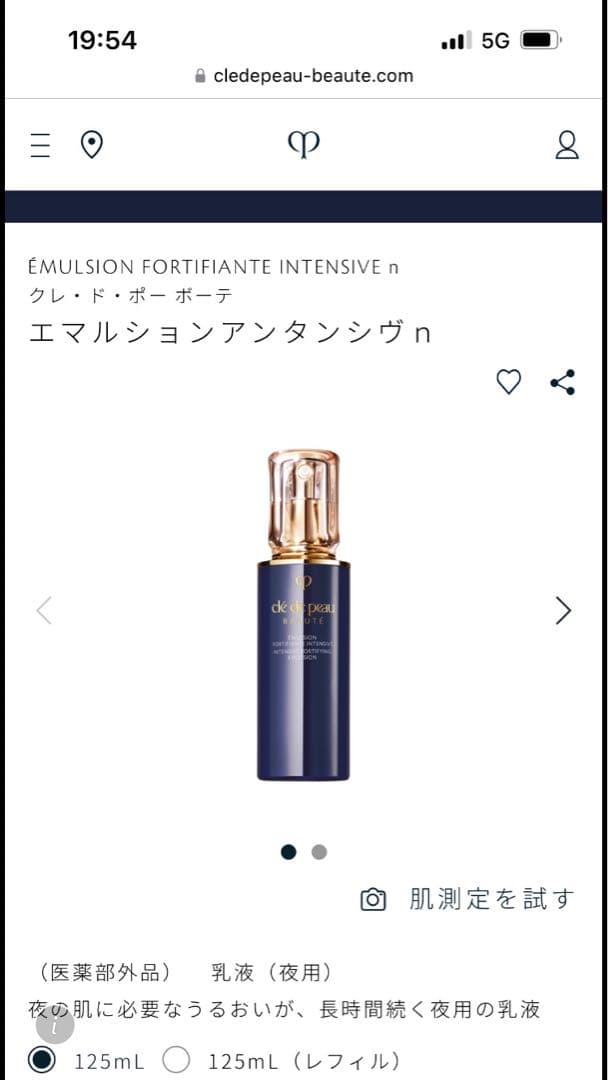Open the store locator pin
This screenshot has height=1080, width=608.
point(92,146)
